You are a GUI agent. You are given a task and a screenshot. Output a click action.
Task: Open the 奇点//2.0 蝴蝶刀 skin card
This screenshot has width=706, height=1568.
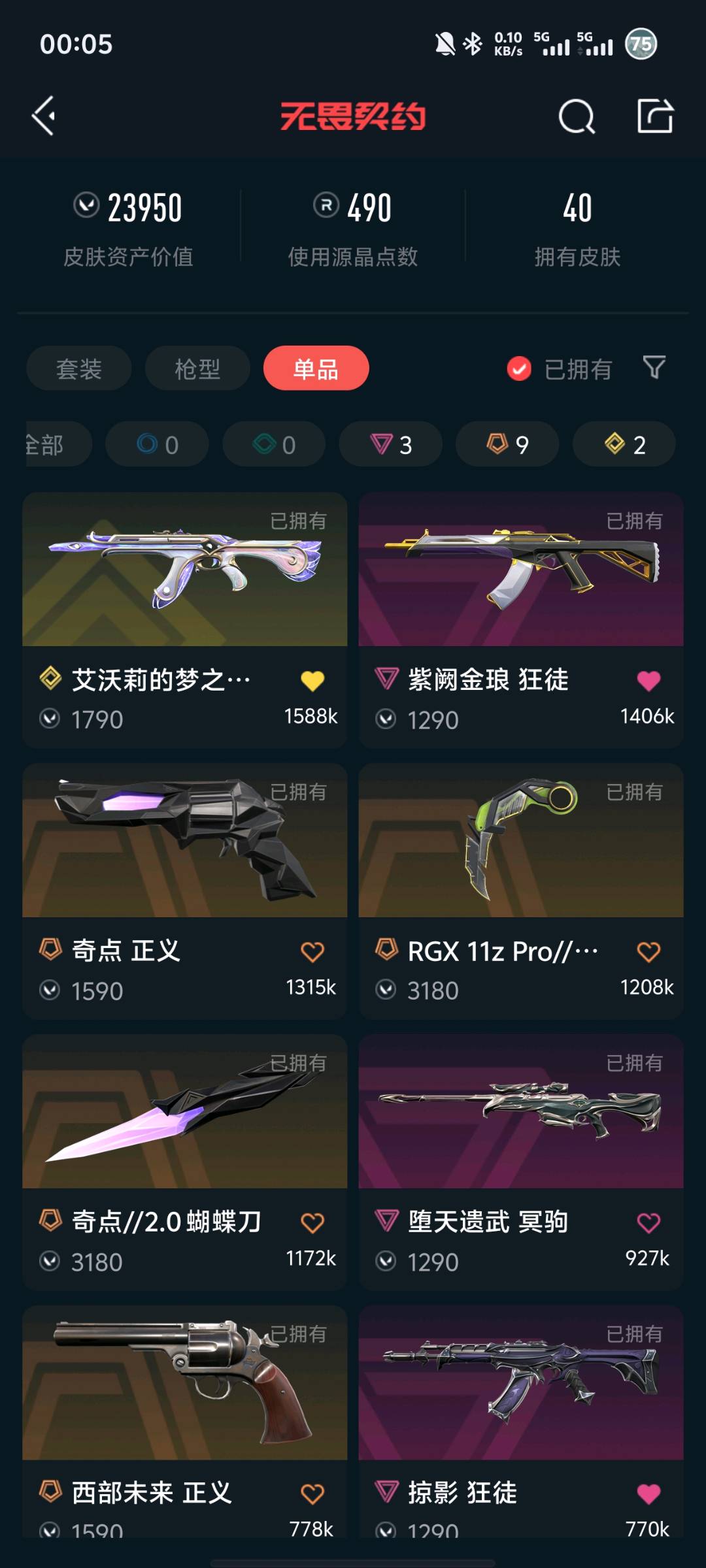185,1162
